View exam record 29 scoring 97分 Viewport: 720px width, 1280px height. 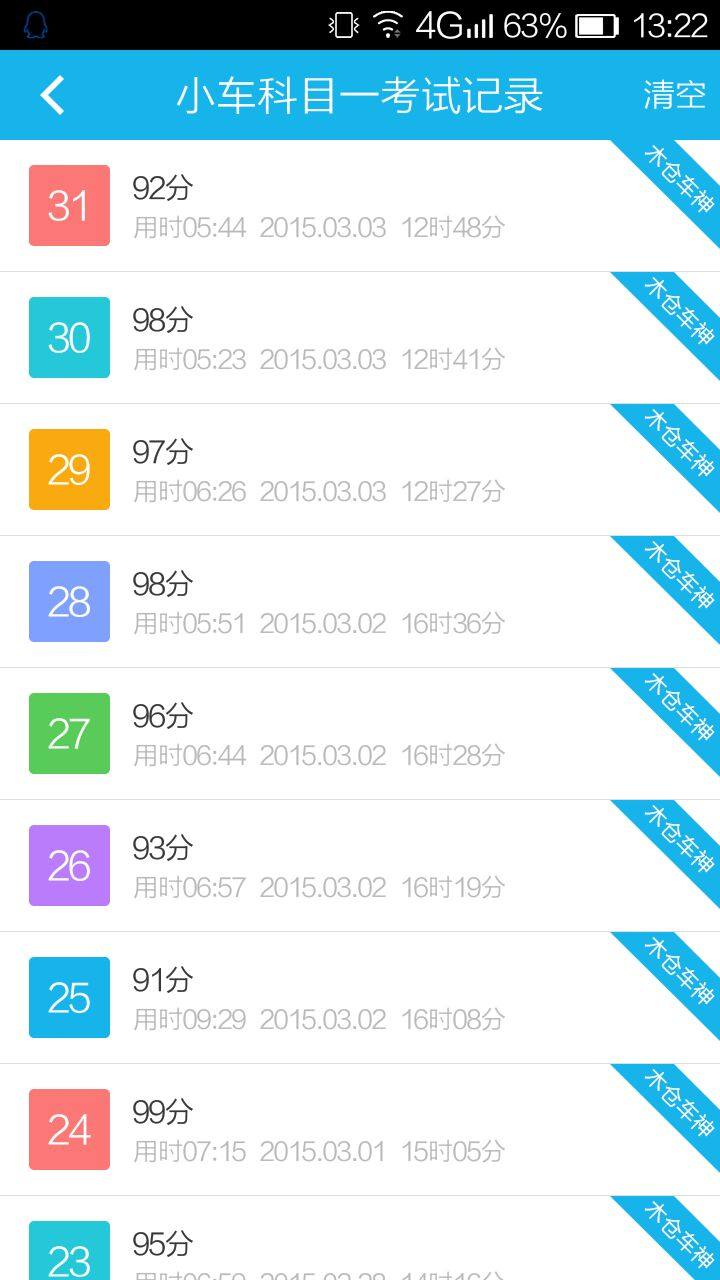coord(360,470)
